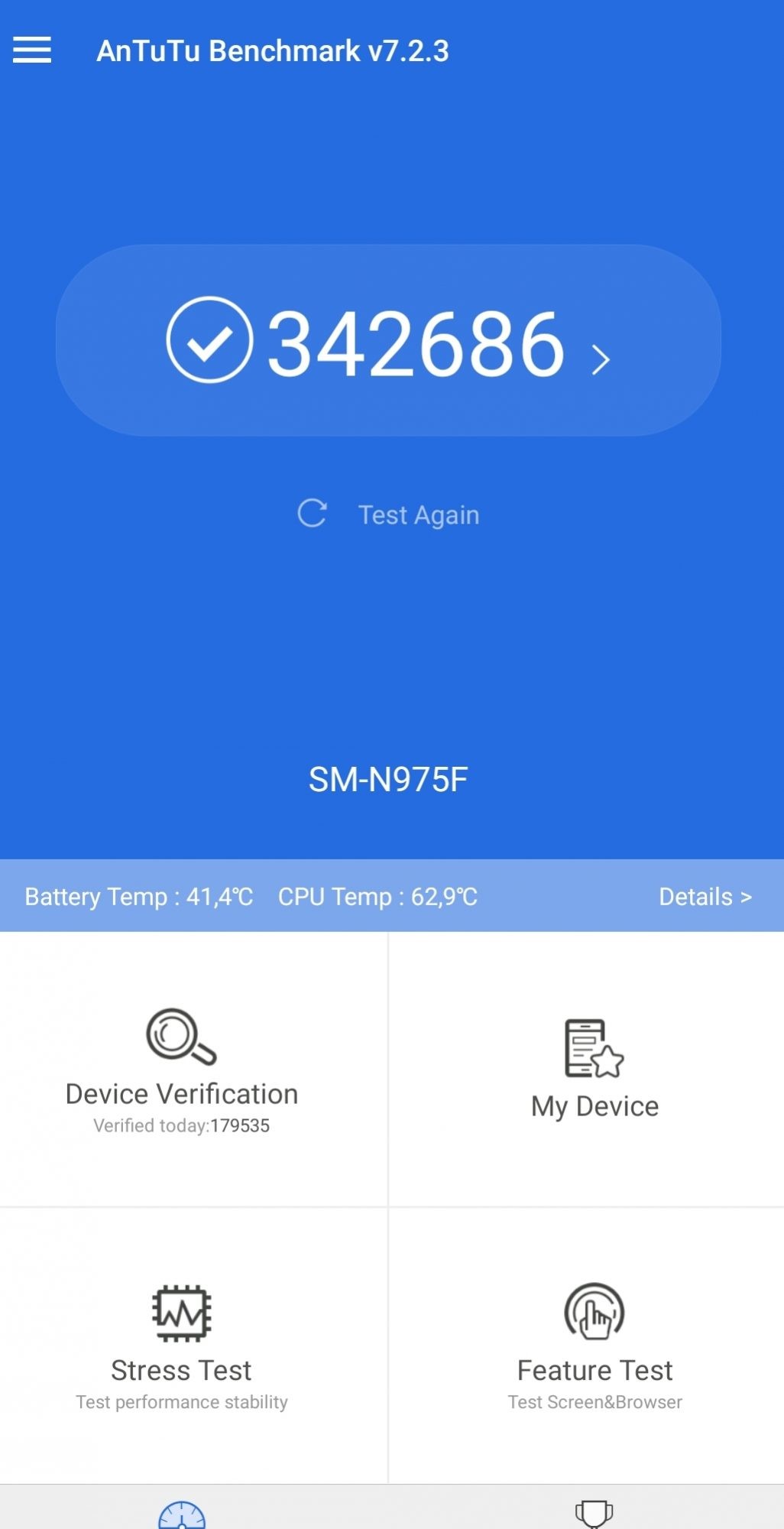Open the hamburger drawer menu
This screenshot has height=1529, width=784.
tap(32, 50)
